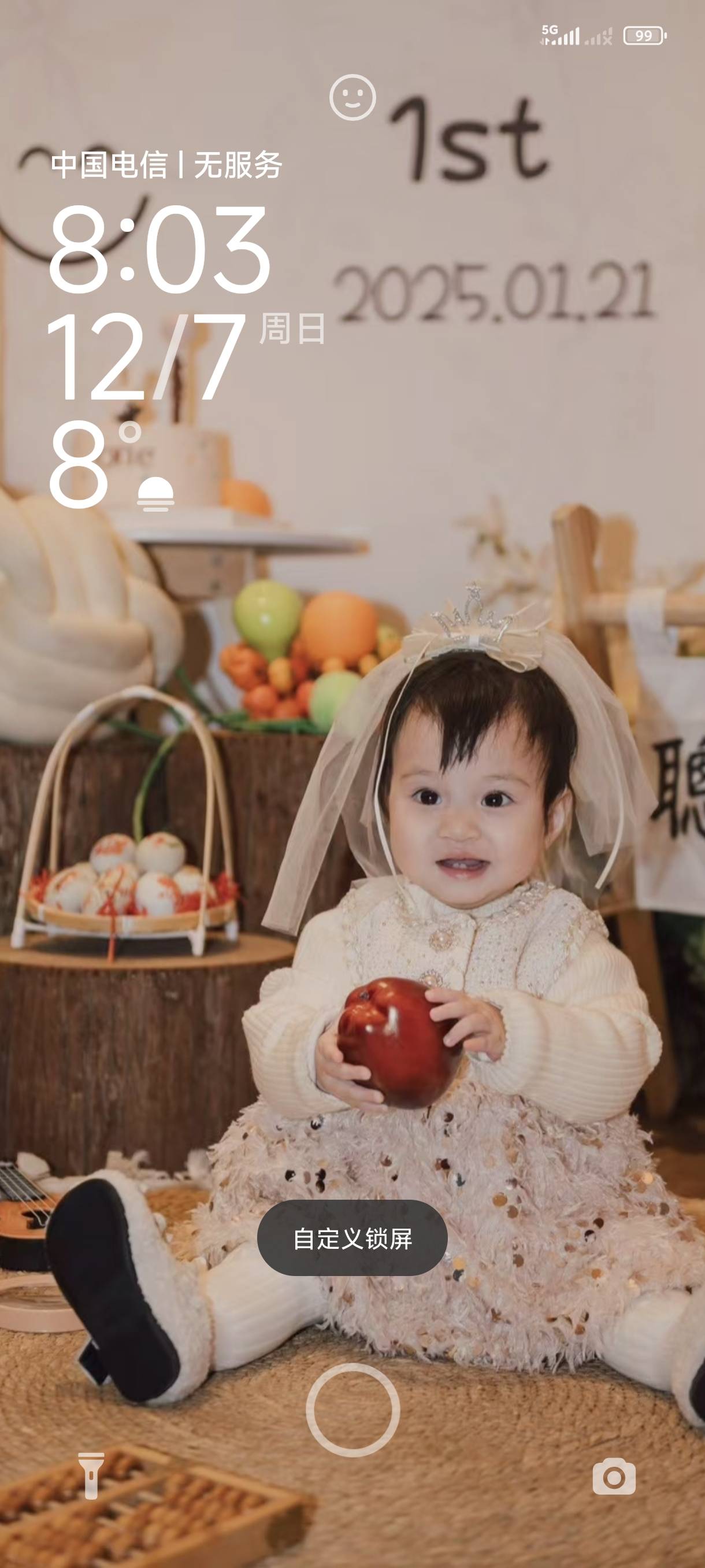
Task: Tap the 自定义锁屏 button
Action: tap(352, 1238)
